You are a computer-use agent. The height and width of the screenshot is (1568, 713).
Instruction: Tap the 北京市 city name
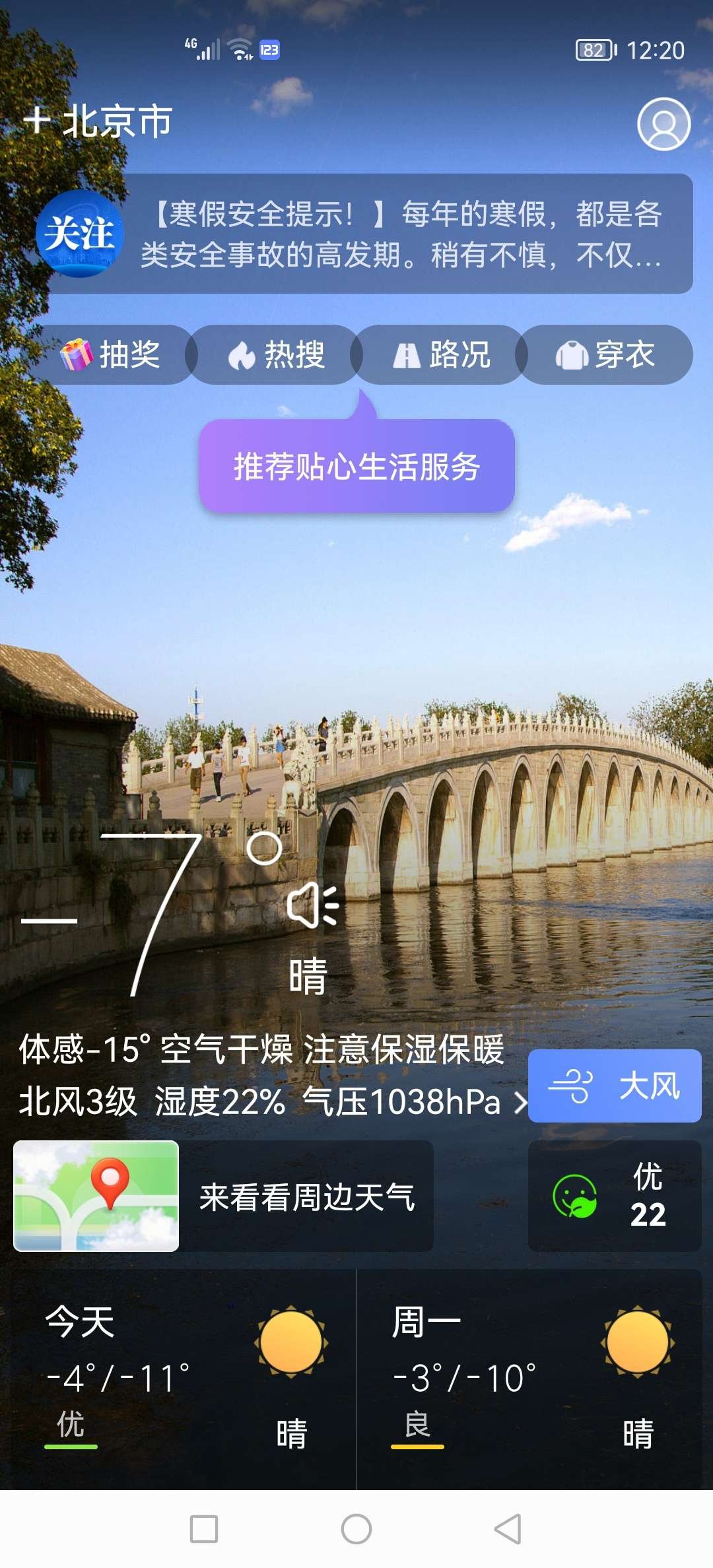[x=119, y=121]
